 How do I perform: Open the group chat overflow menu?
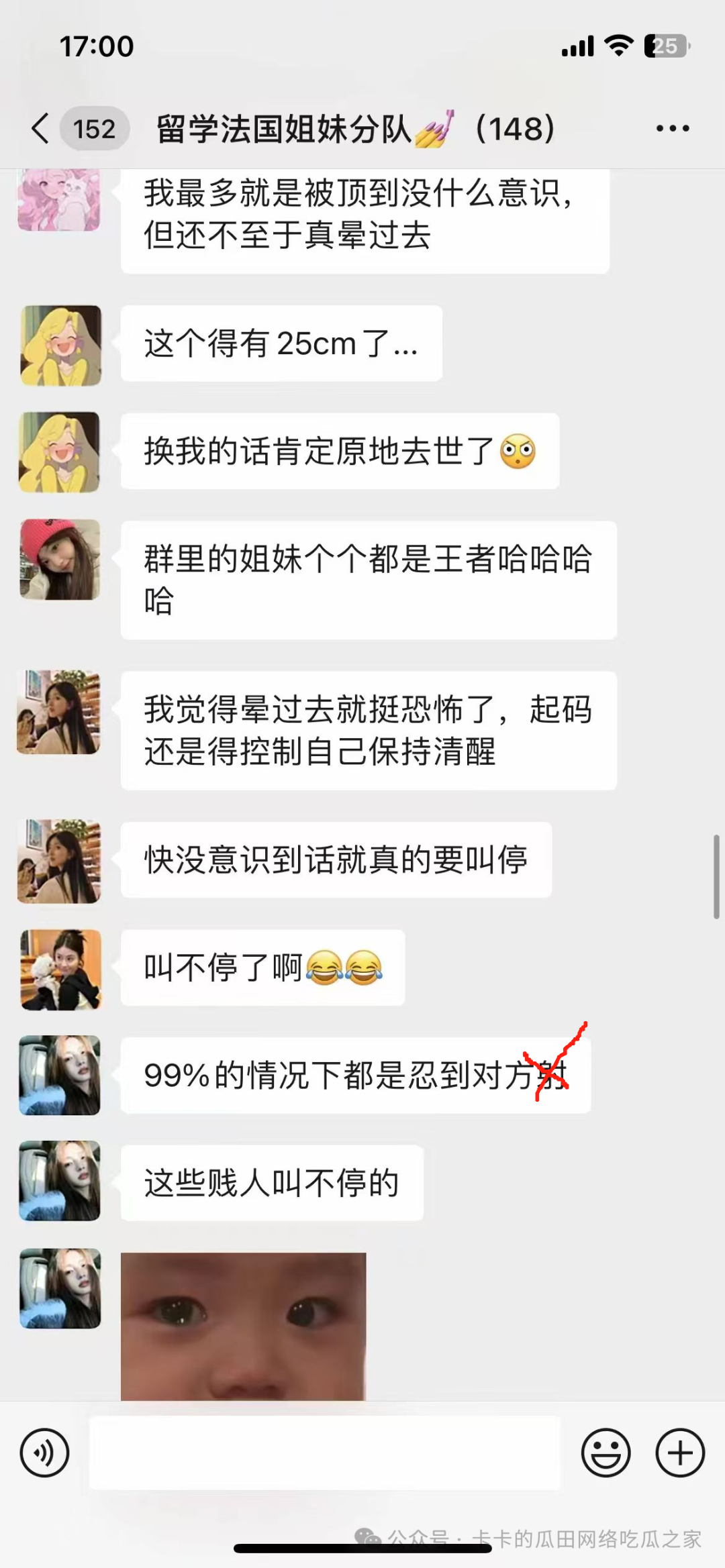(673, 128)
